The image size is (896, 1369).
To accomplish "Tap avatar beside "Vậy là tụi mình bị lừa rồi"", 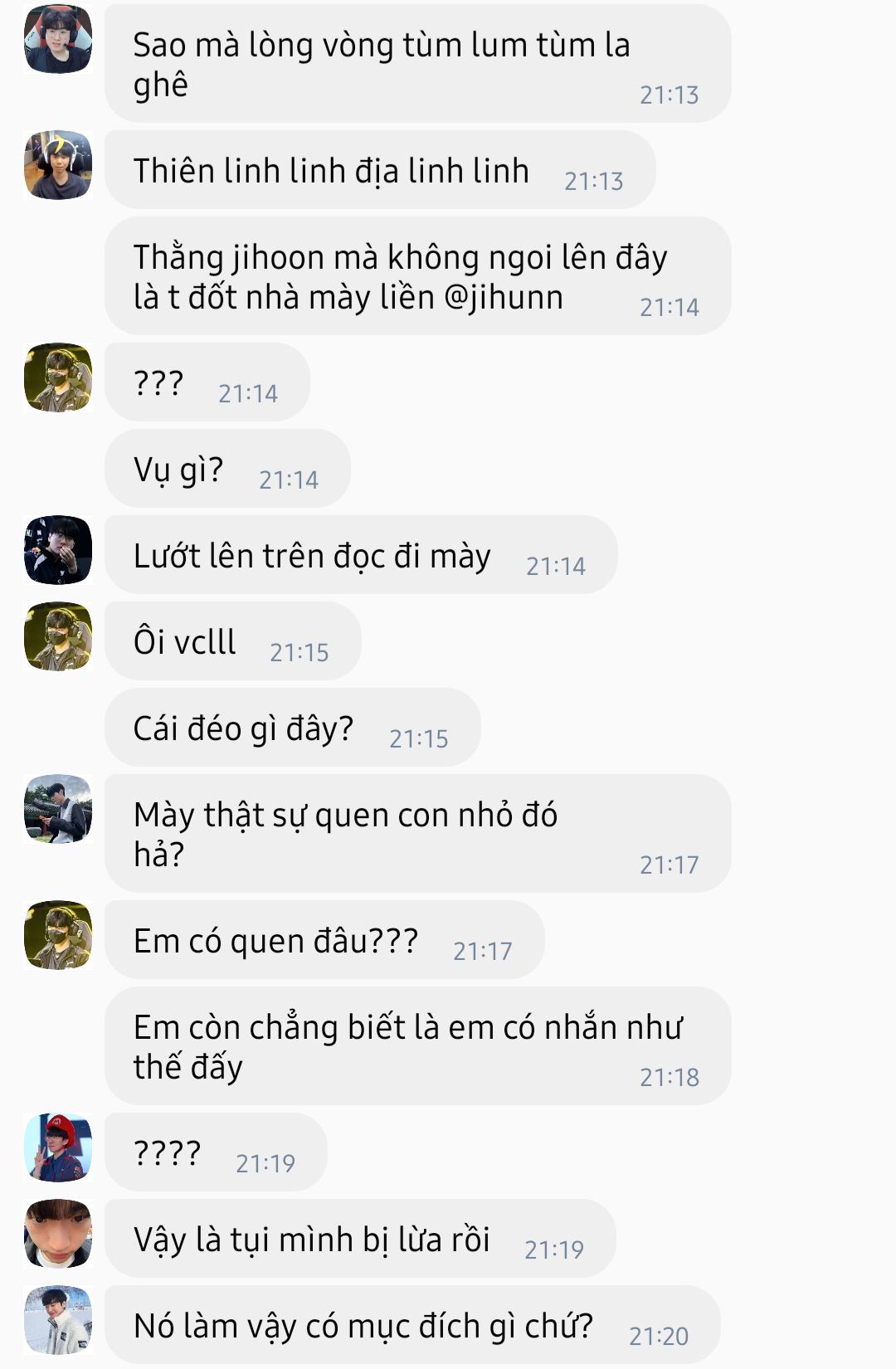I will (57, 1234).
